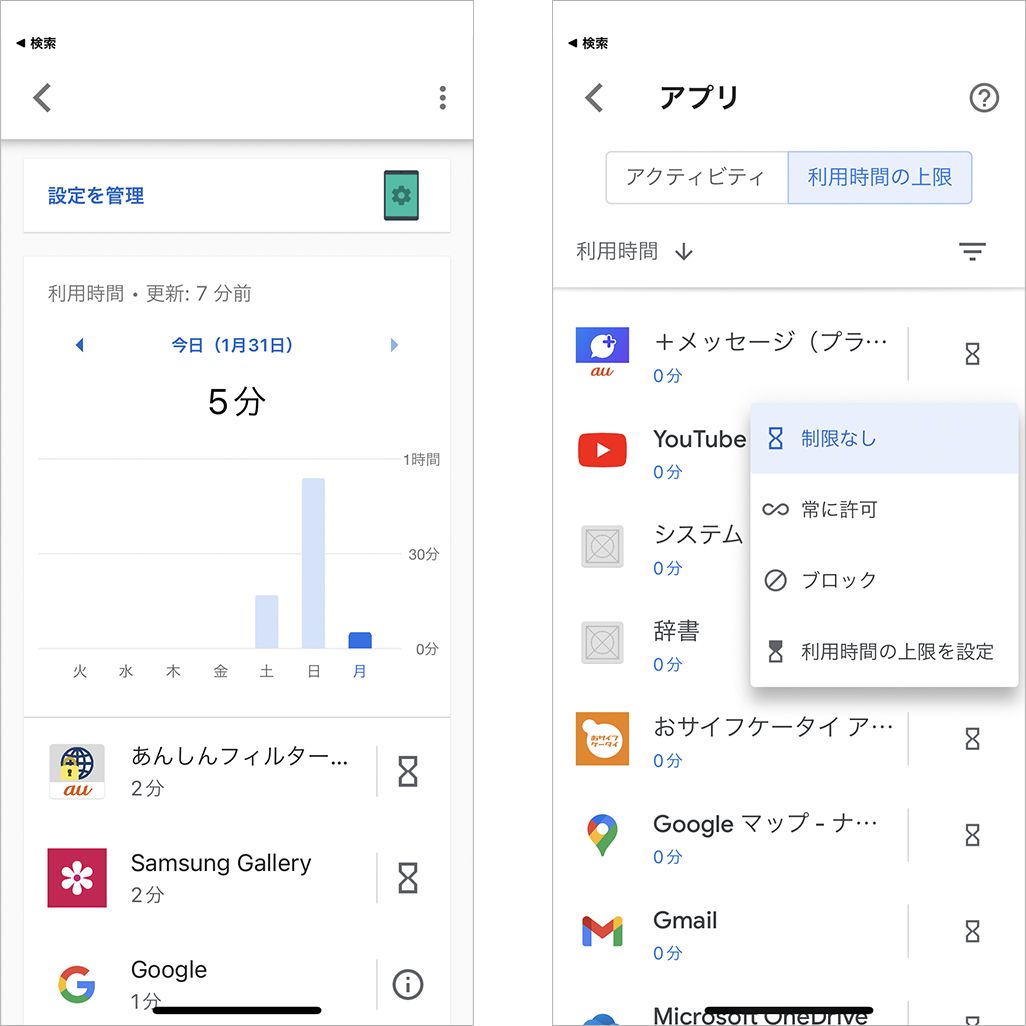Switch to the アクティビティ tab
The width and height of the screenshot is (1026, 1026).
click(696, 178)
